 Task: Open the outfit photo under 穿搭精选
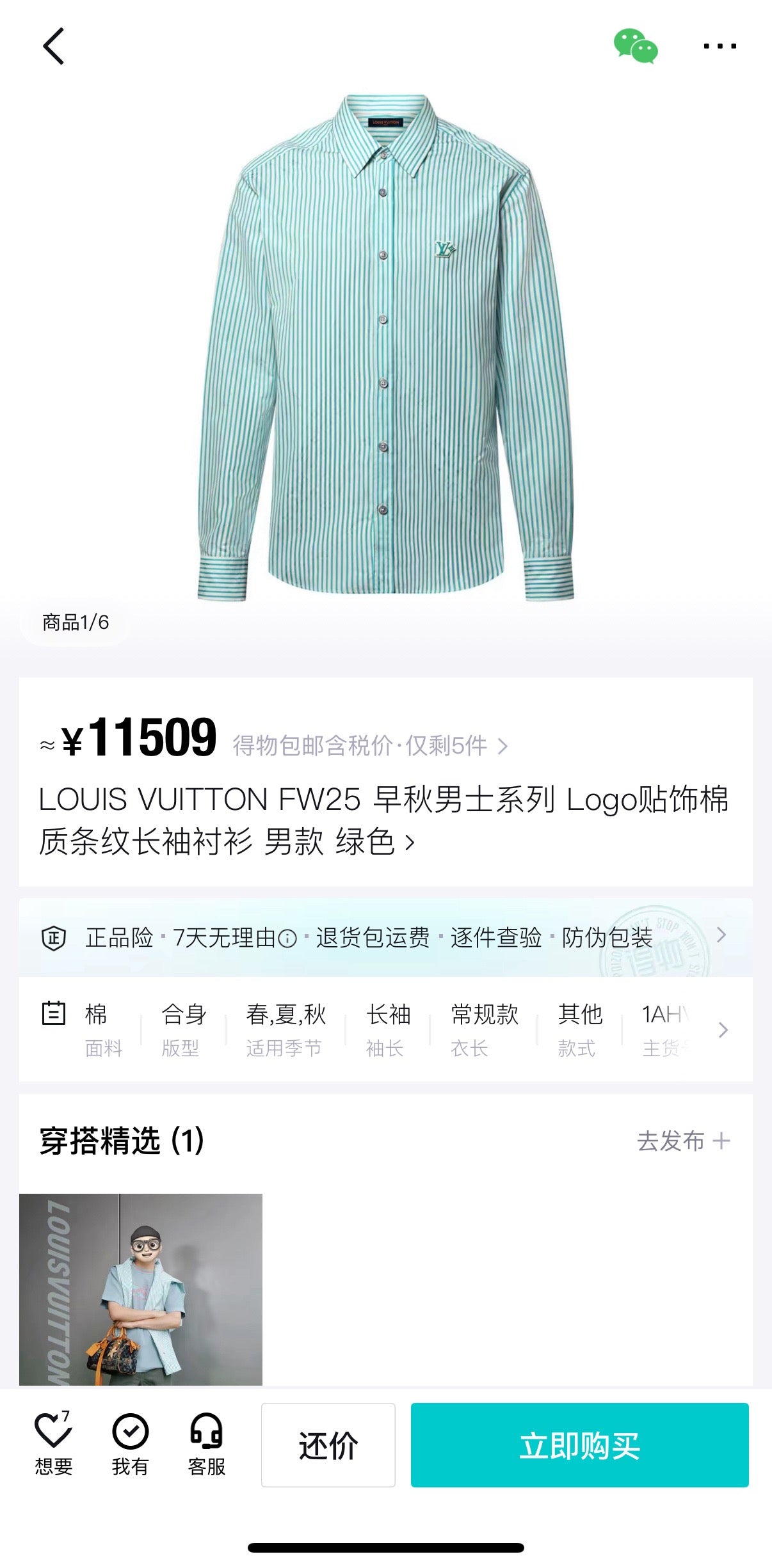pos(141,1289)
